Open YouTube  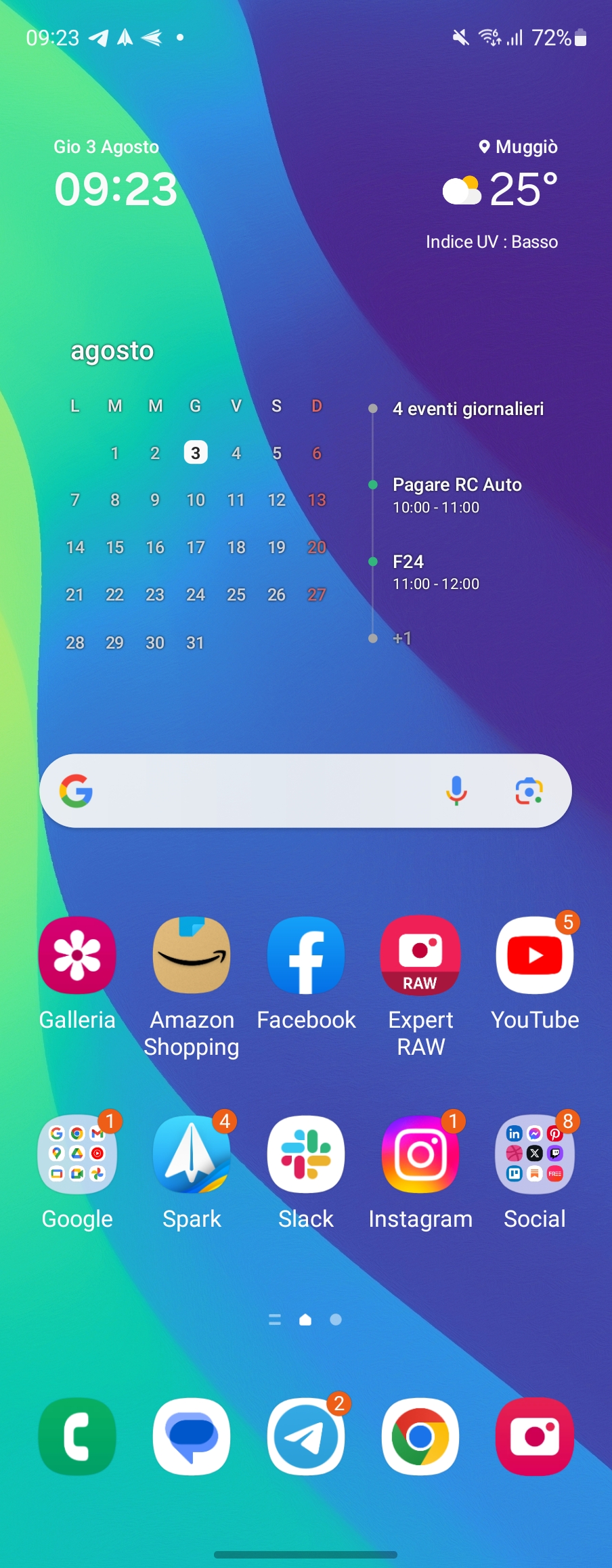[x=535, y=955]
